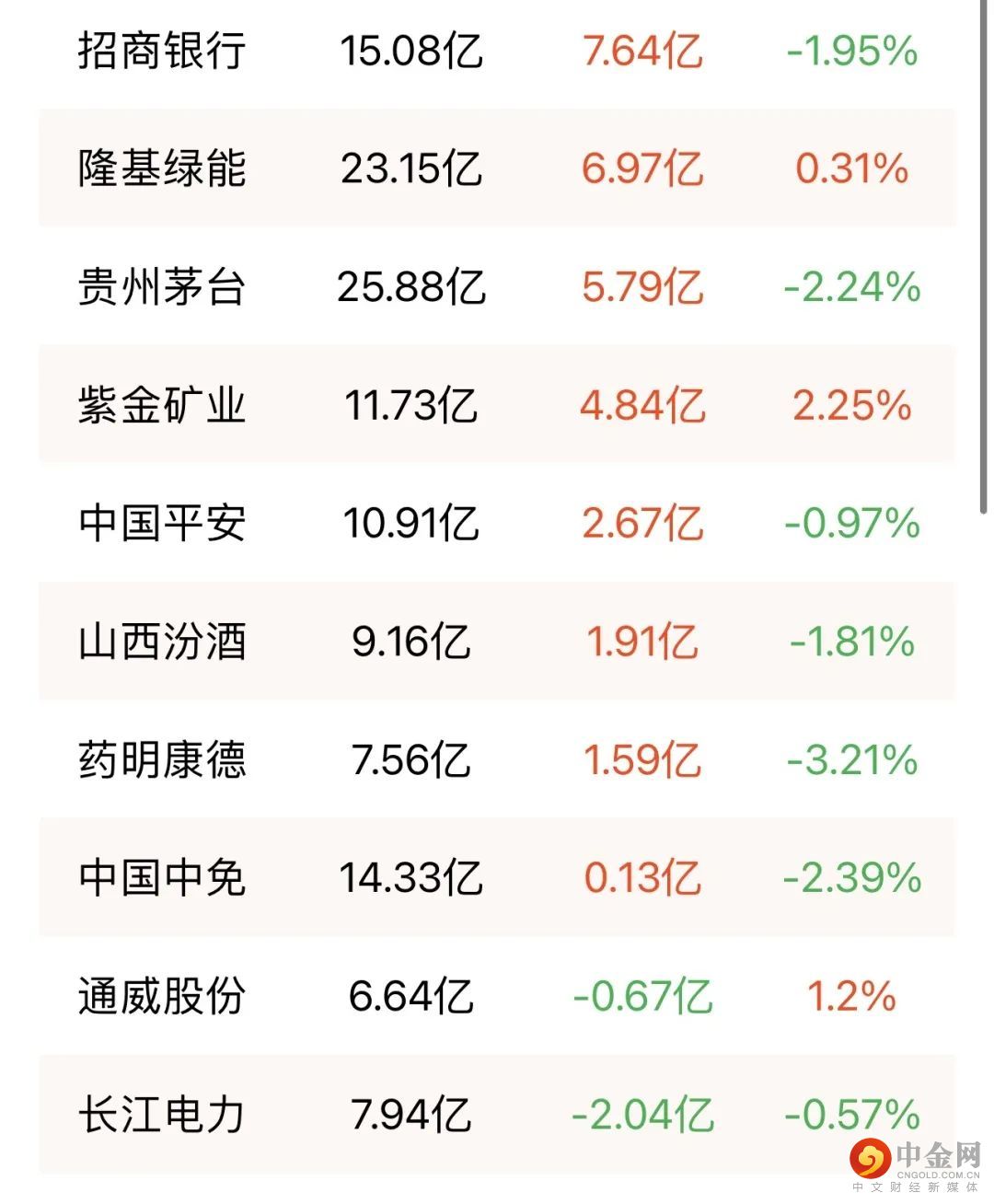
Task: Tap the 中国平安 entry
Action: coord(162,523)
